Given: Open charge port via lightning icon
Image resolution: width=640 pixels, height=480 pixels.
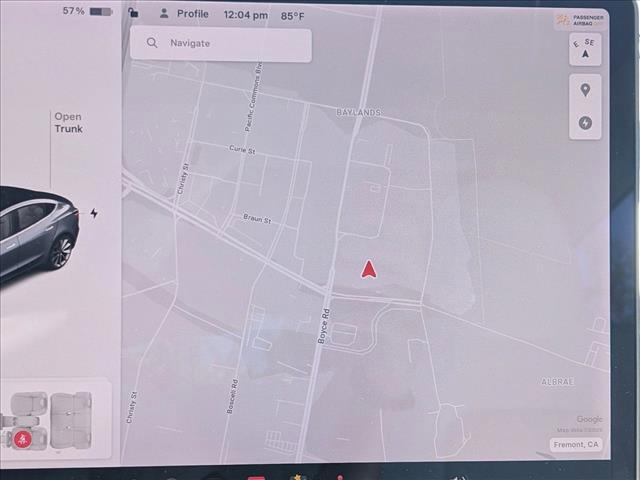Looking at the screenshot, I should click(95, 213).
